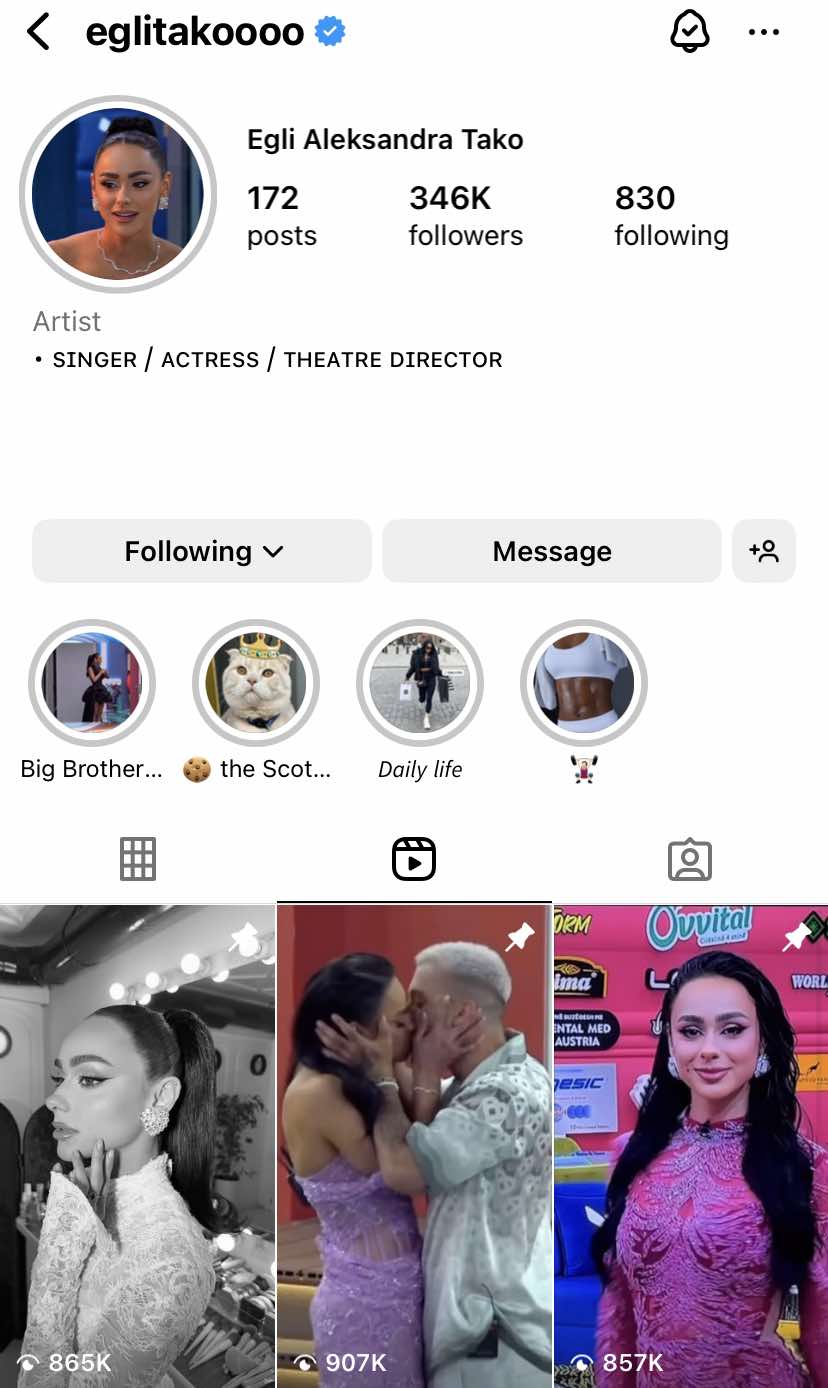The image size is (828, 1388).
Task: Open the three-dot overflow menu
Action: 764,33
